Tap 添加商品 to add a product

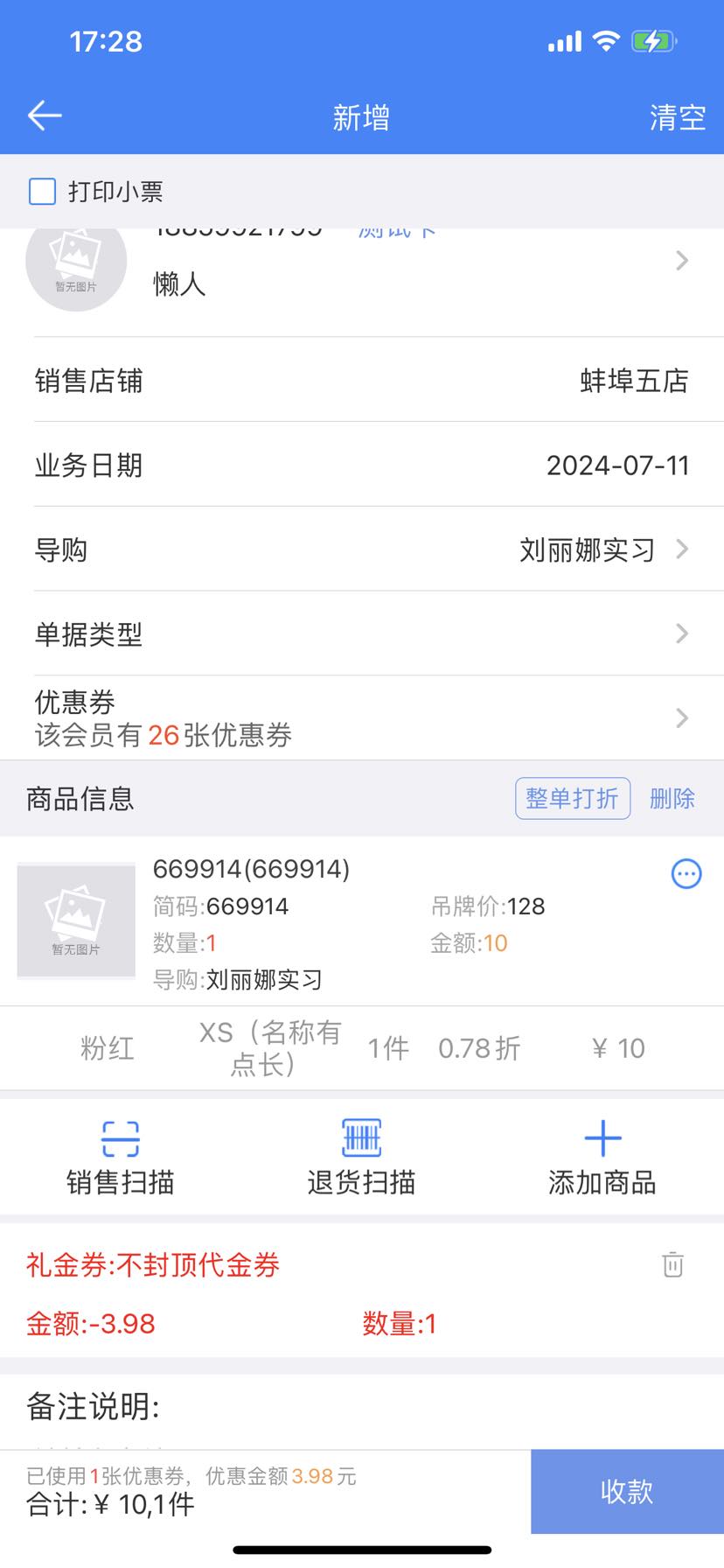(x=602, y=1157)
